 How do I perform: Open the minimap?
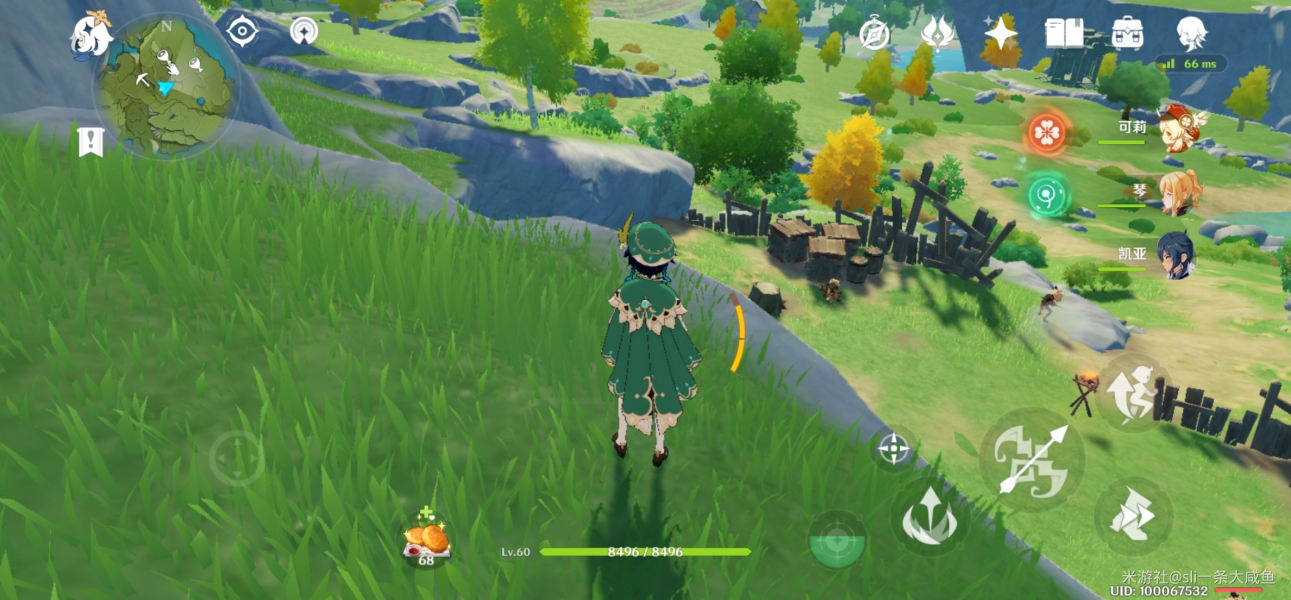point(167,83)
